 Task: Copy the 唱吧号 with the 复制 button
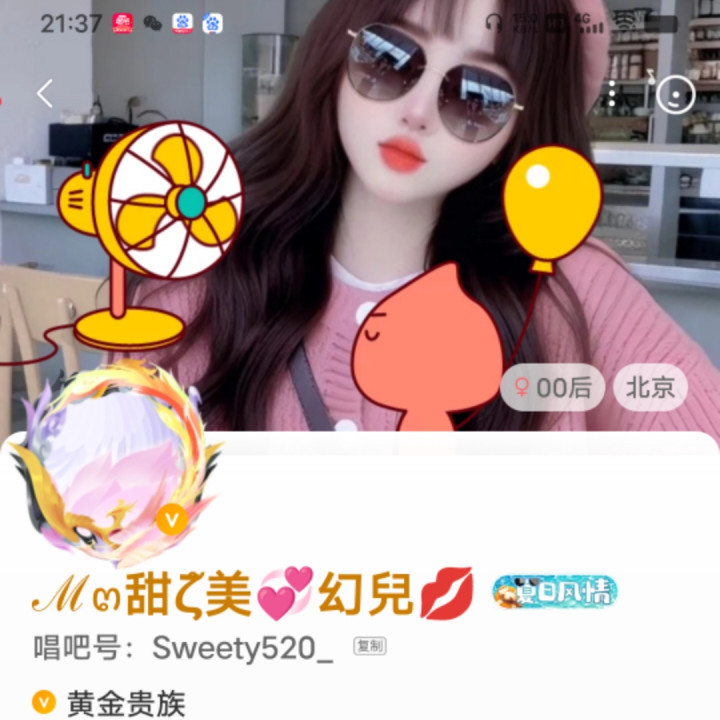[370, 646]
